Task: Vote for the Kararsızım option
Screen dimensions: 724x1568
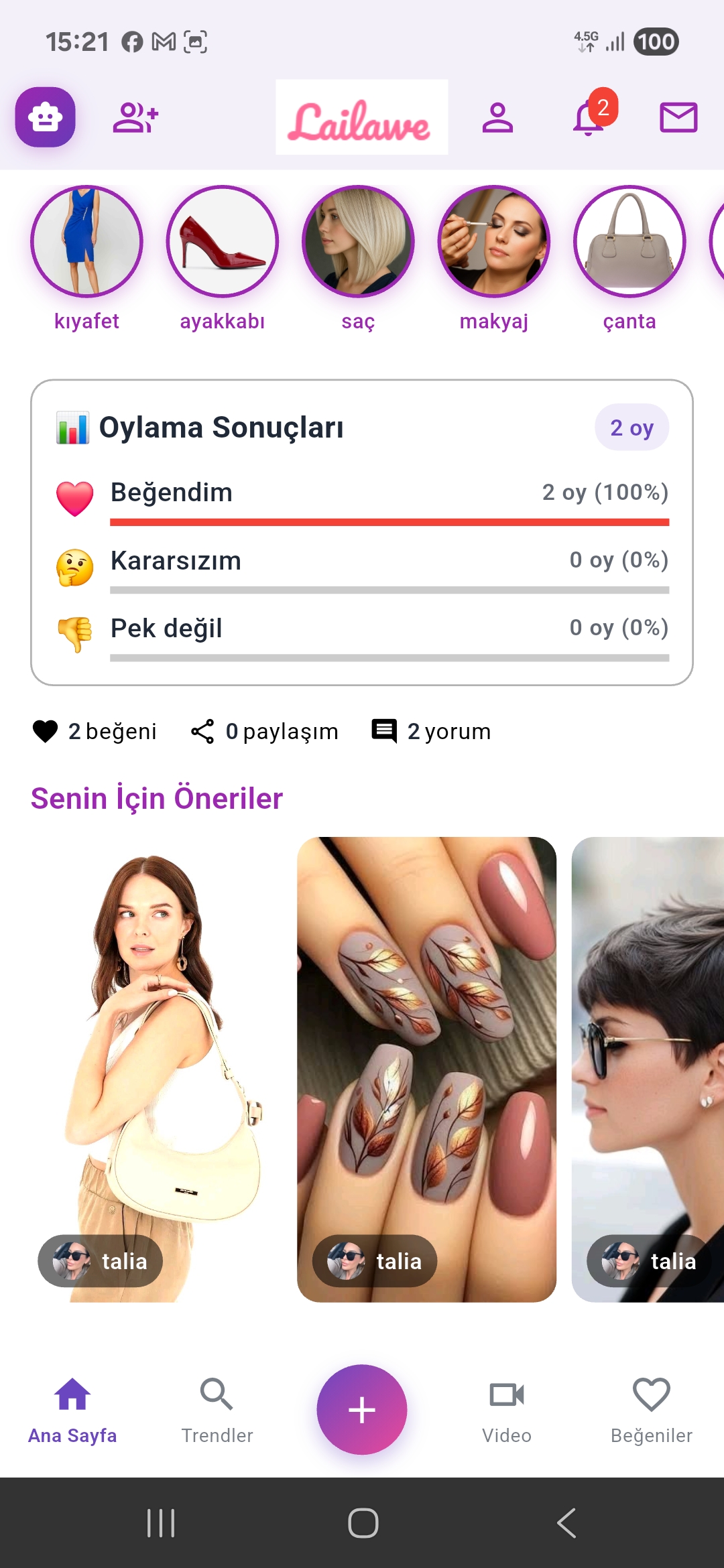Action: [176, 560]
